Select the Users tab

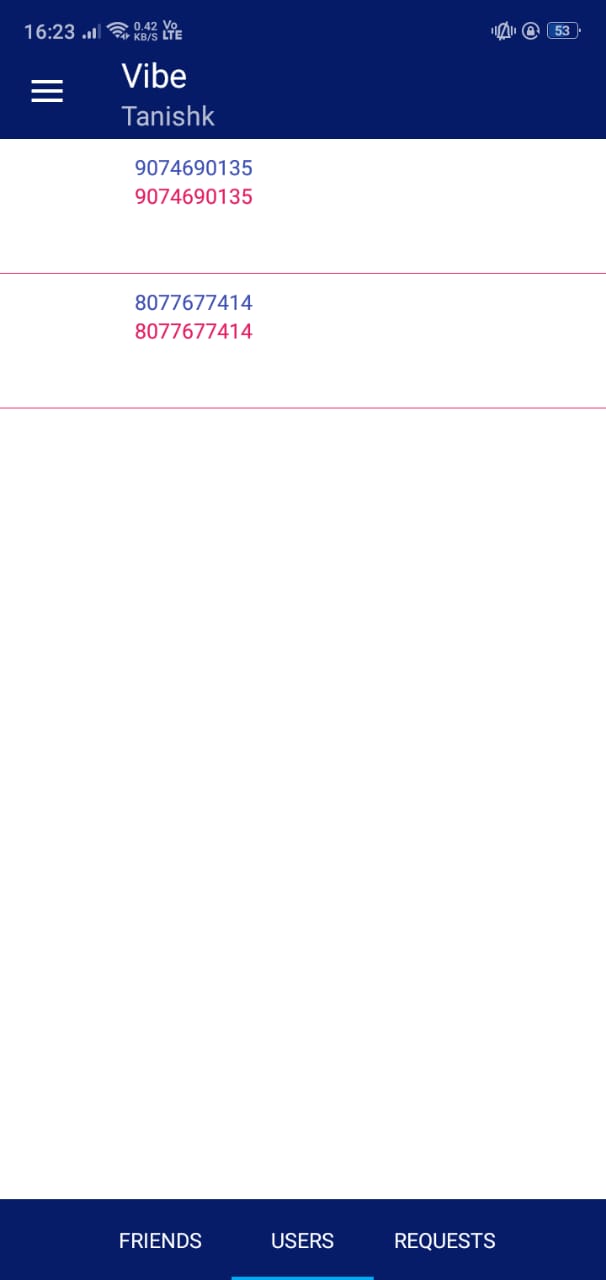tap(302, 1240)
